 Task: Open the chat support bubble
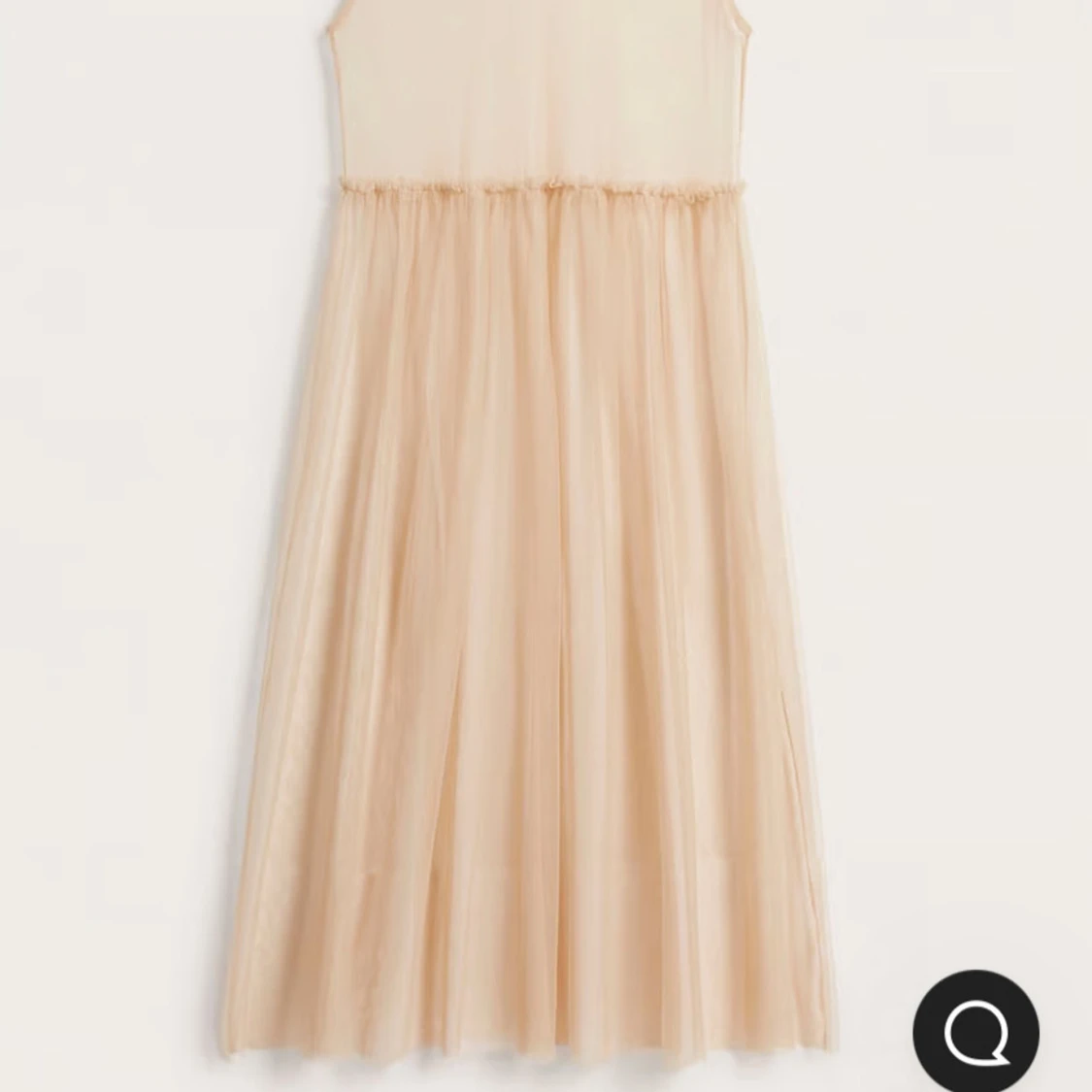pos(976,1032)
